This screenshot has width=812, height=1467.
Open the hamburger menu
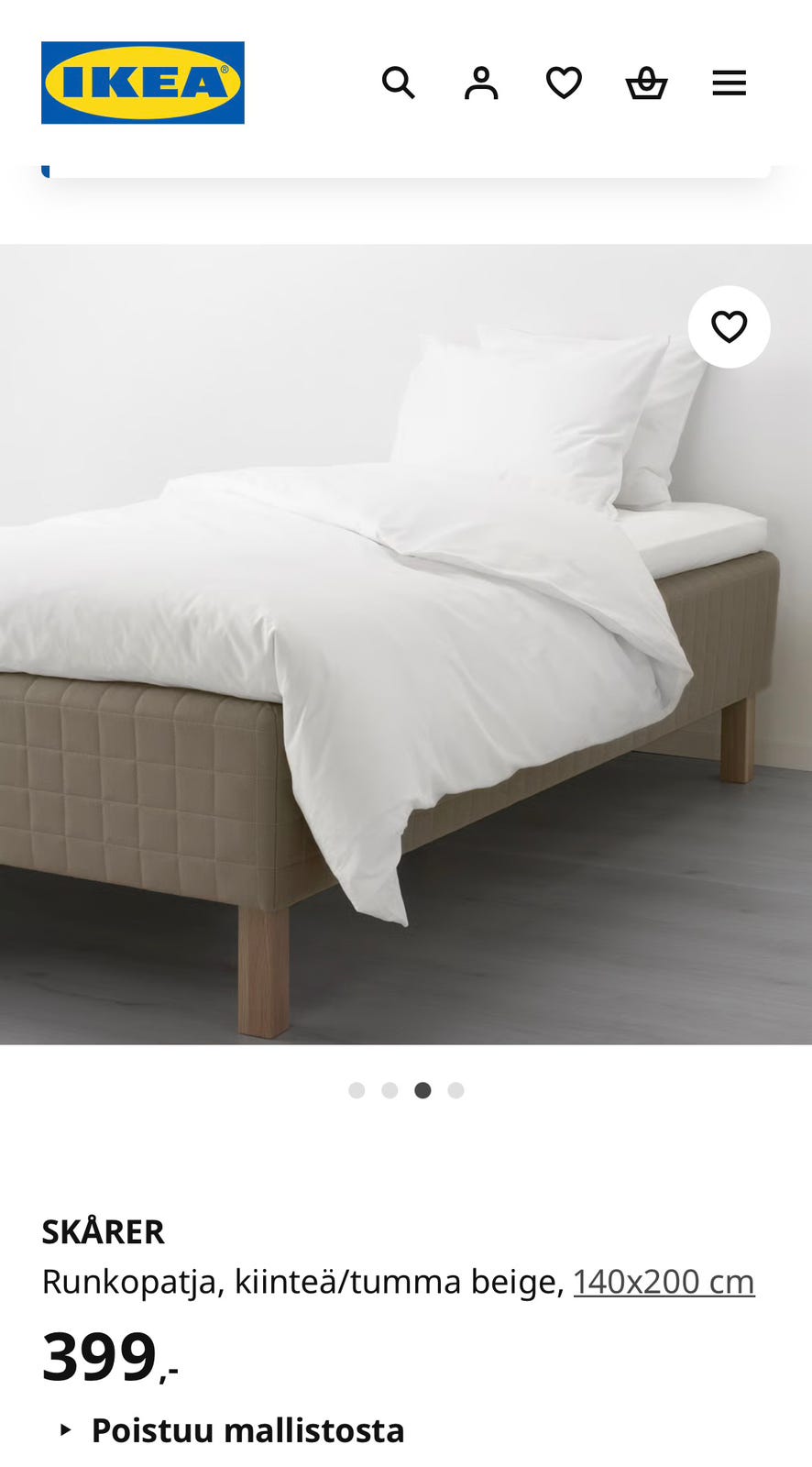[x=730, y=83]
